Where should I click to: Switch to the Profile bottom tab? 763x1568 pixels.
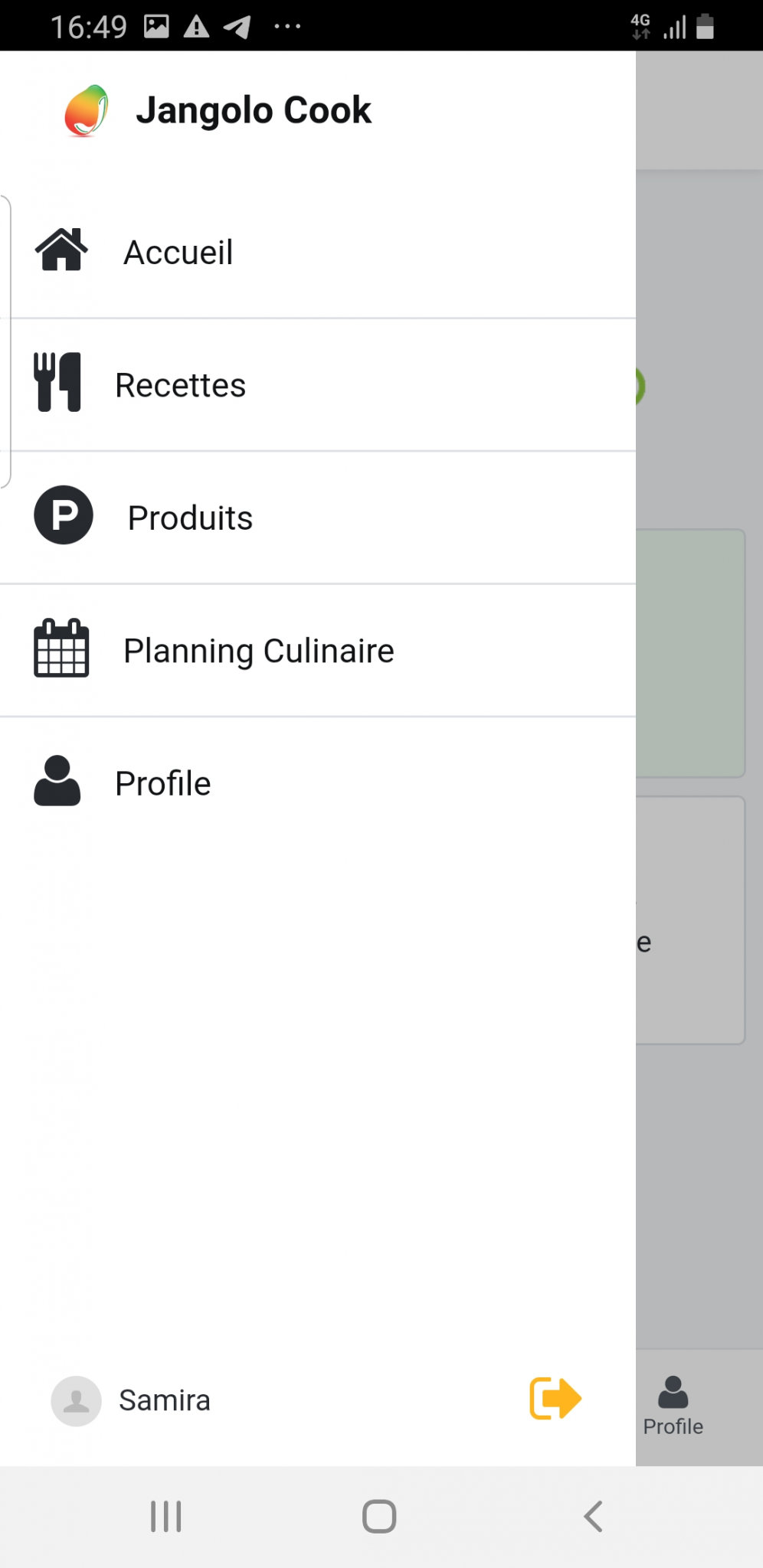pos(673,1407)
